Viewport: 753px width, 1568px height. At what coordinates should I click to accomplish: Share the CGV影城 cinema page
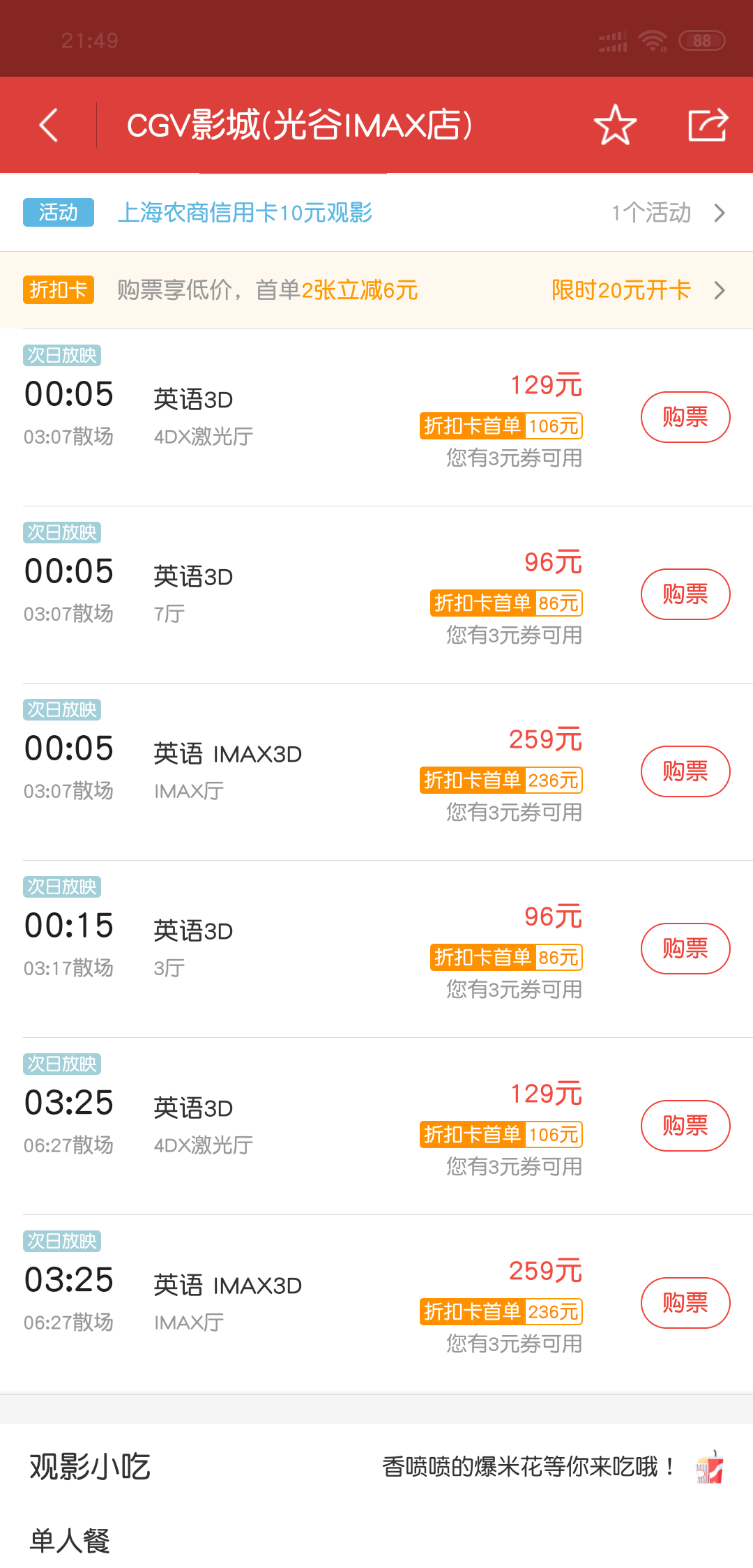click(x=708, y=126)
